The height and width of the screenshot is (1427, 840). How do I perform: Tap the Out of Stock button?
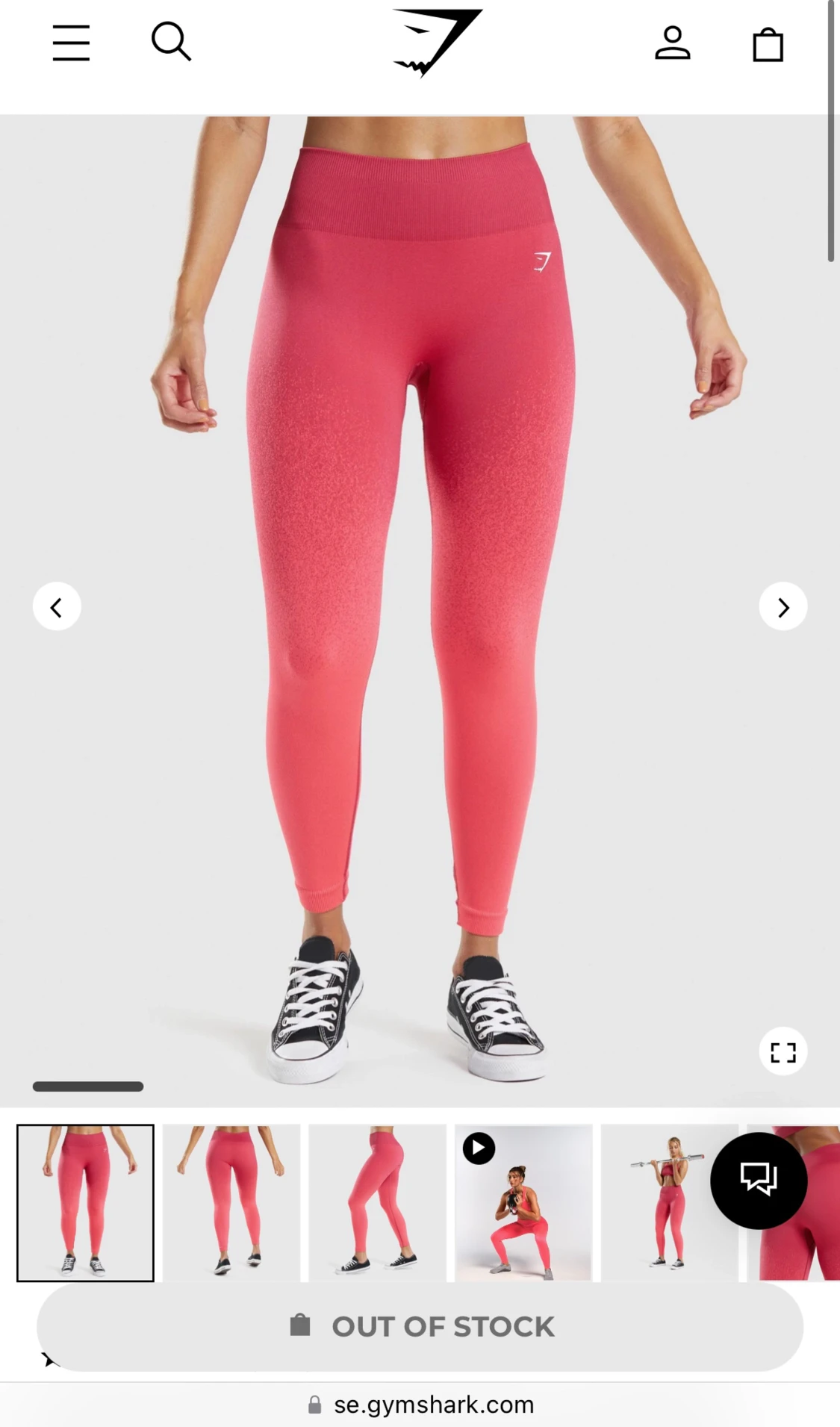[x=420, y=1327]
